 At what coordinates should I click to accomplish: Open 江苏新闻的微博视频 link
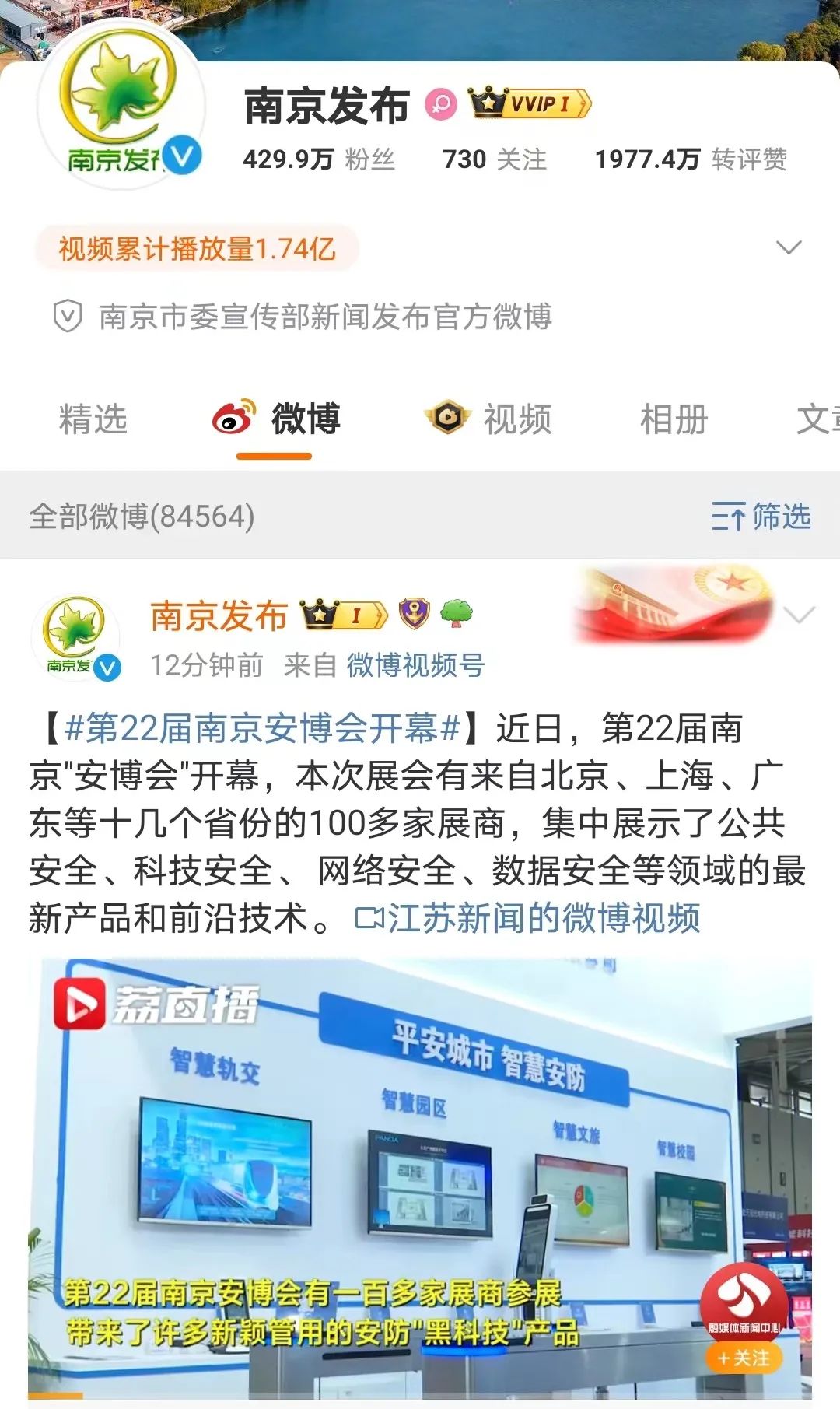[529, 918]
